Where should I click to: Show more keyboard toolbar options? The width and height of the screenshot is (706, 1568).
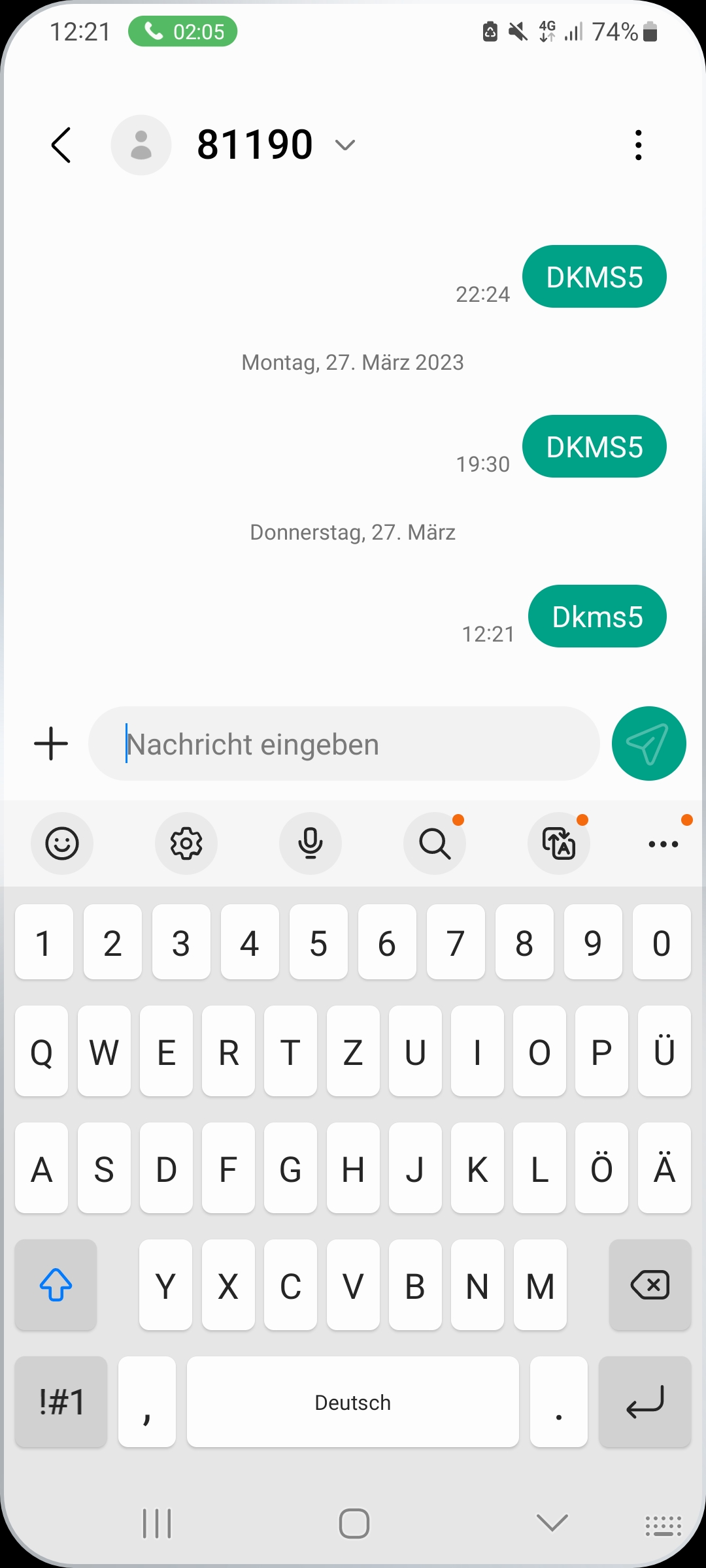(663, 843)
